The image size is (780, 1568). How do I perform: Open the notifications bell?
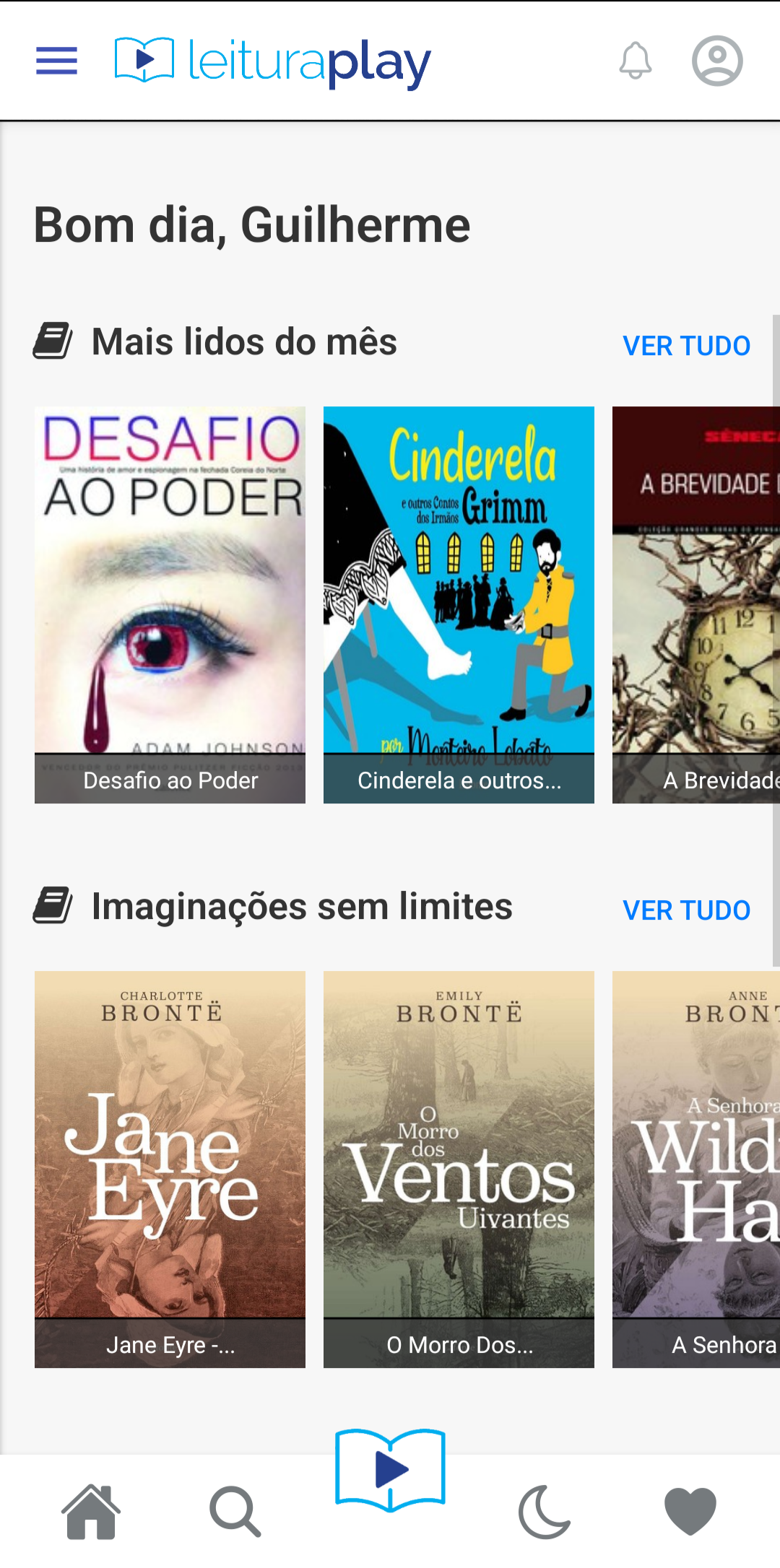click(636, 61)
